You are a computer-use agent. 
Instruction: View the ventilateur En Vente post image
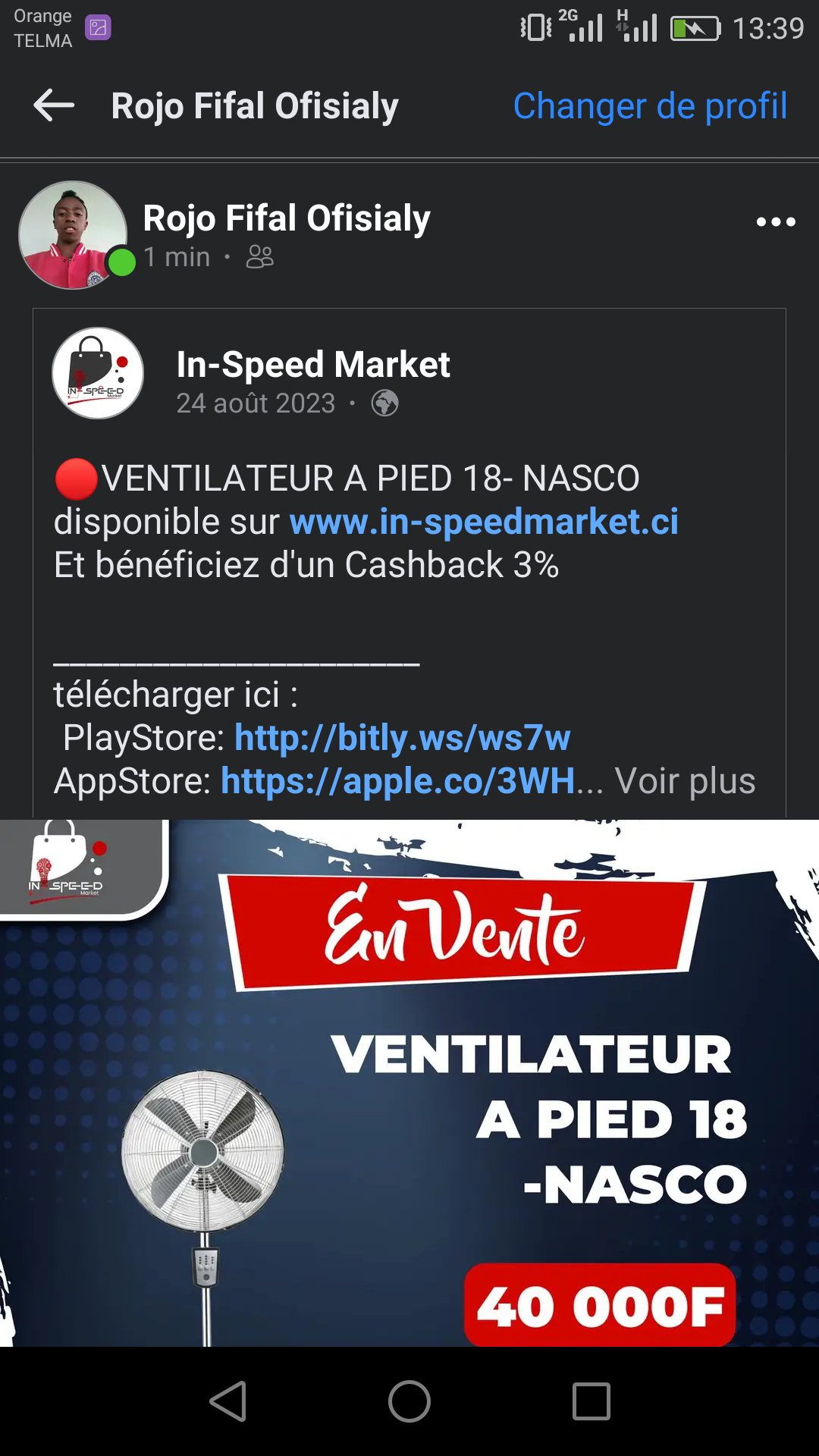[x=409, y=1084]
